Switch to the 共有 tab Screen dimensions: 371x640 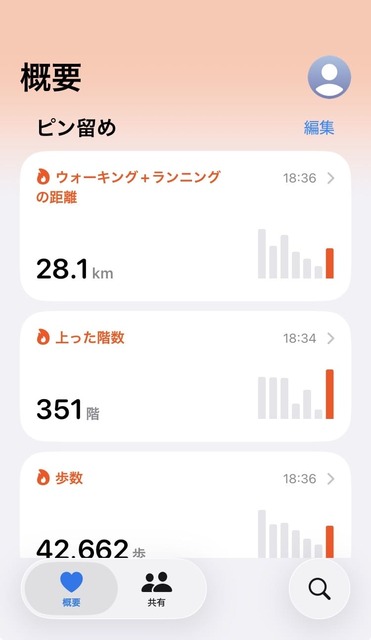[x=156, y=589]
